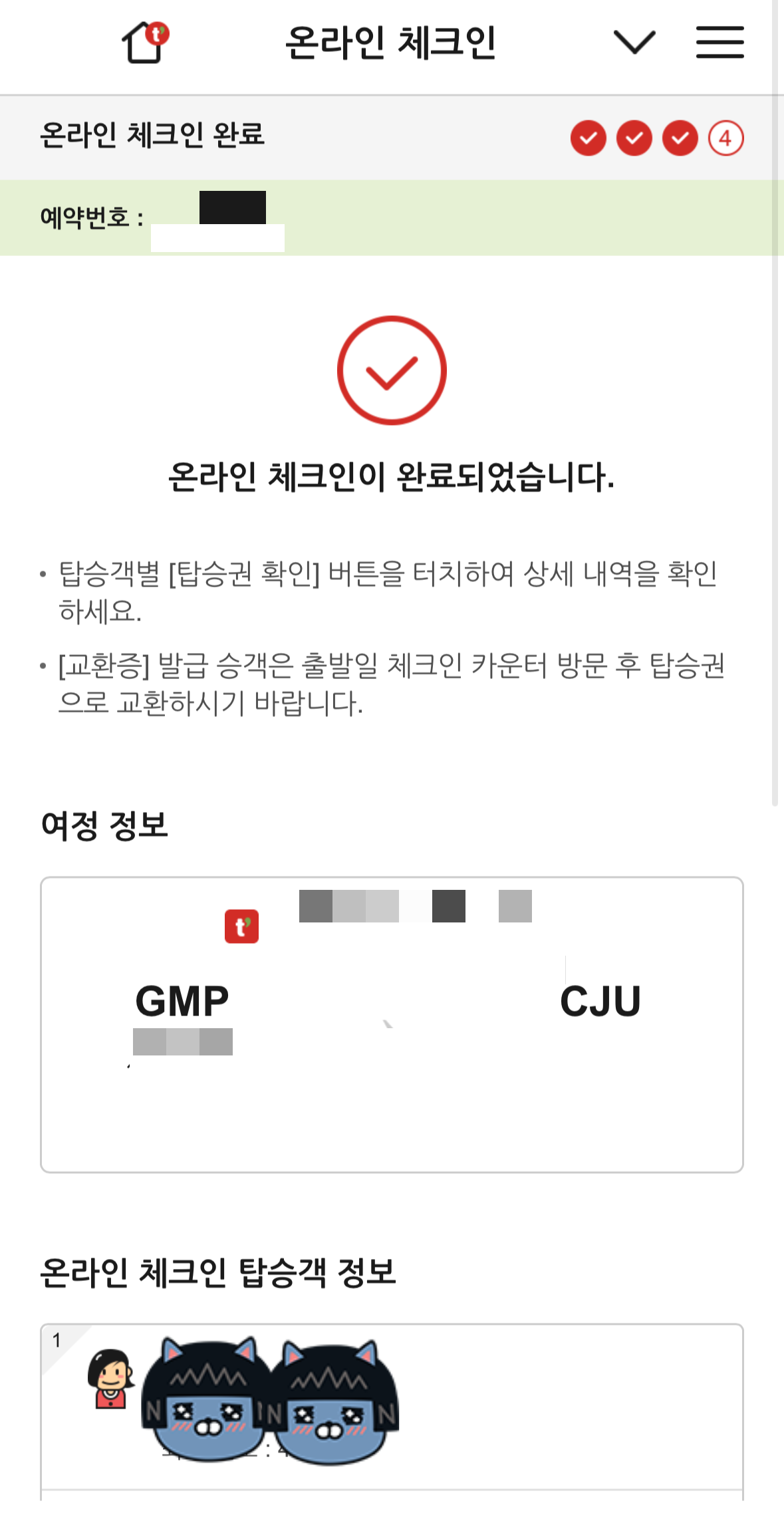Select the 온라인 체크인 title

(x=392, y=41)
